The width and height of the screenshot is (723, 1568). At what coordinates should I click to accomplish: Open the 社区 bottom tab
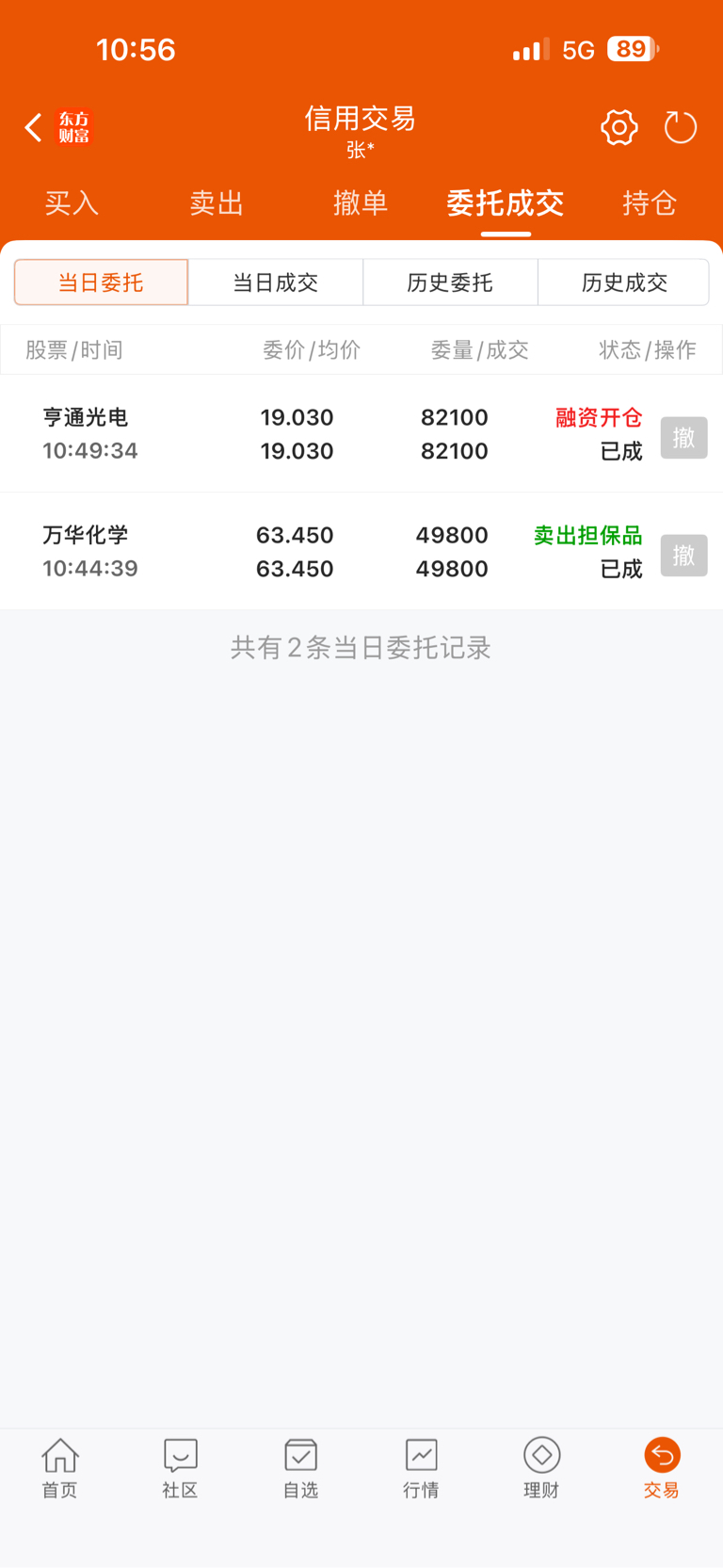[x=180, y=1468]
